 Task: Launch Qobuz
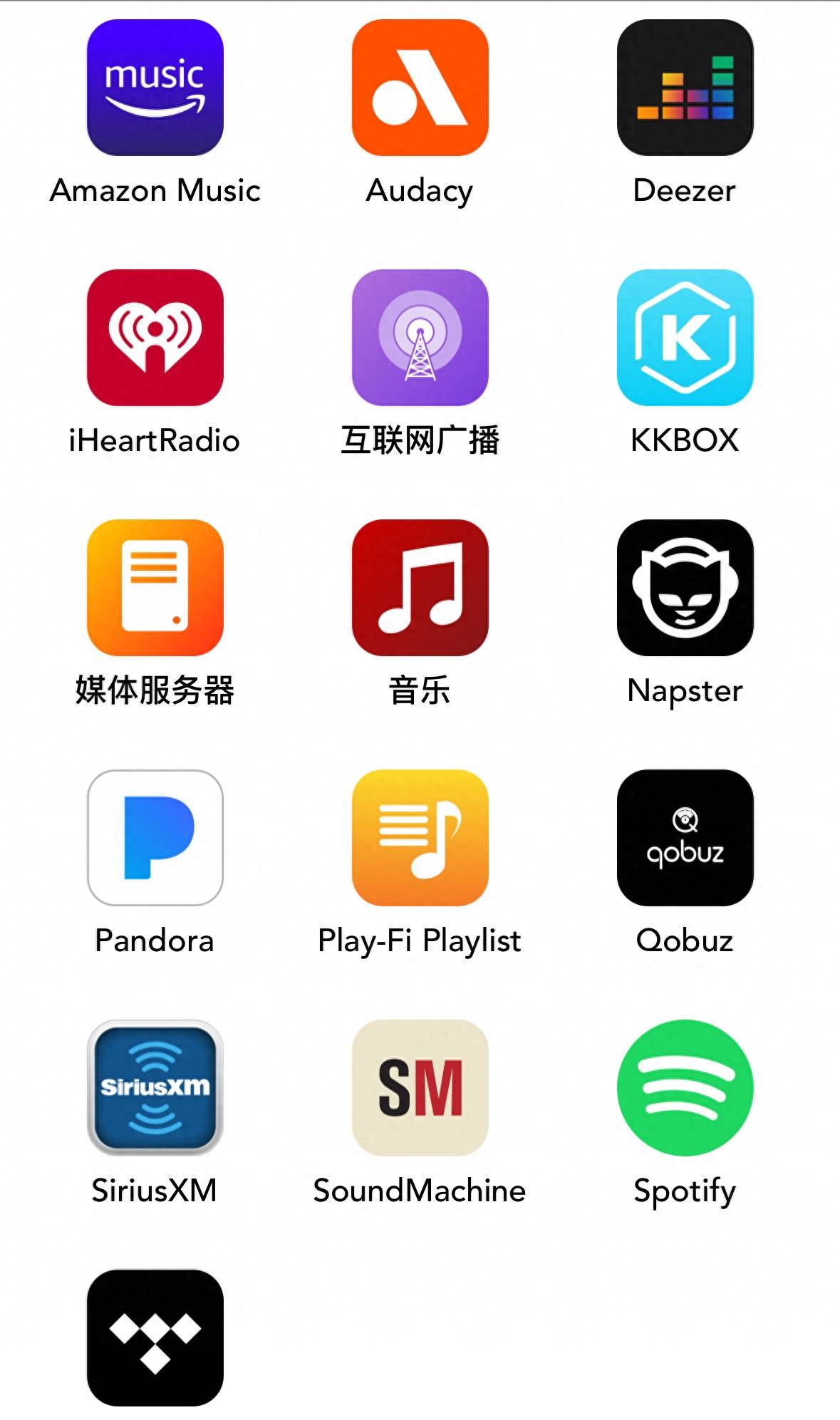(x=685, y=838)
